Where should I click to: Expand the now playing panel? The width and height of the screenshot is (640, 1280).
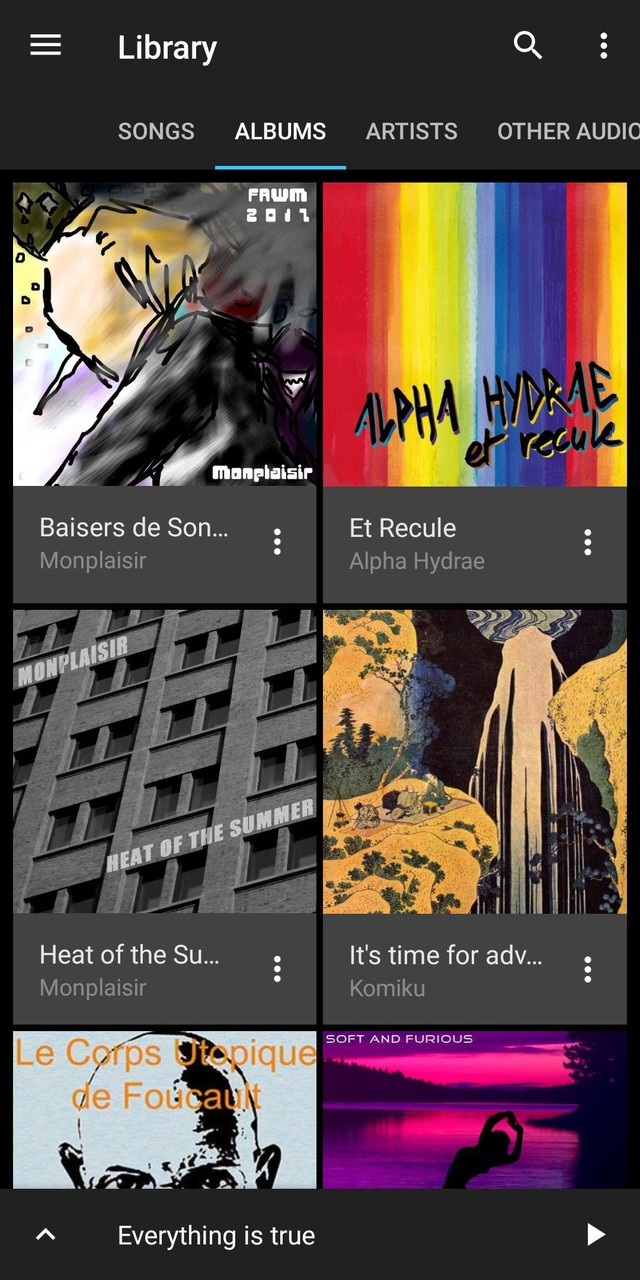coord(46,1235)
